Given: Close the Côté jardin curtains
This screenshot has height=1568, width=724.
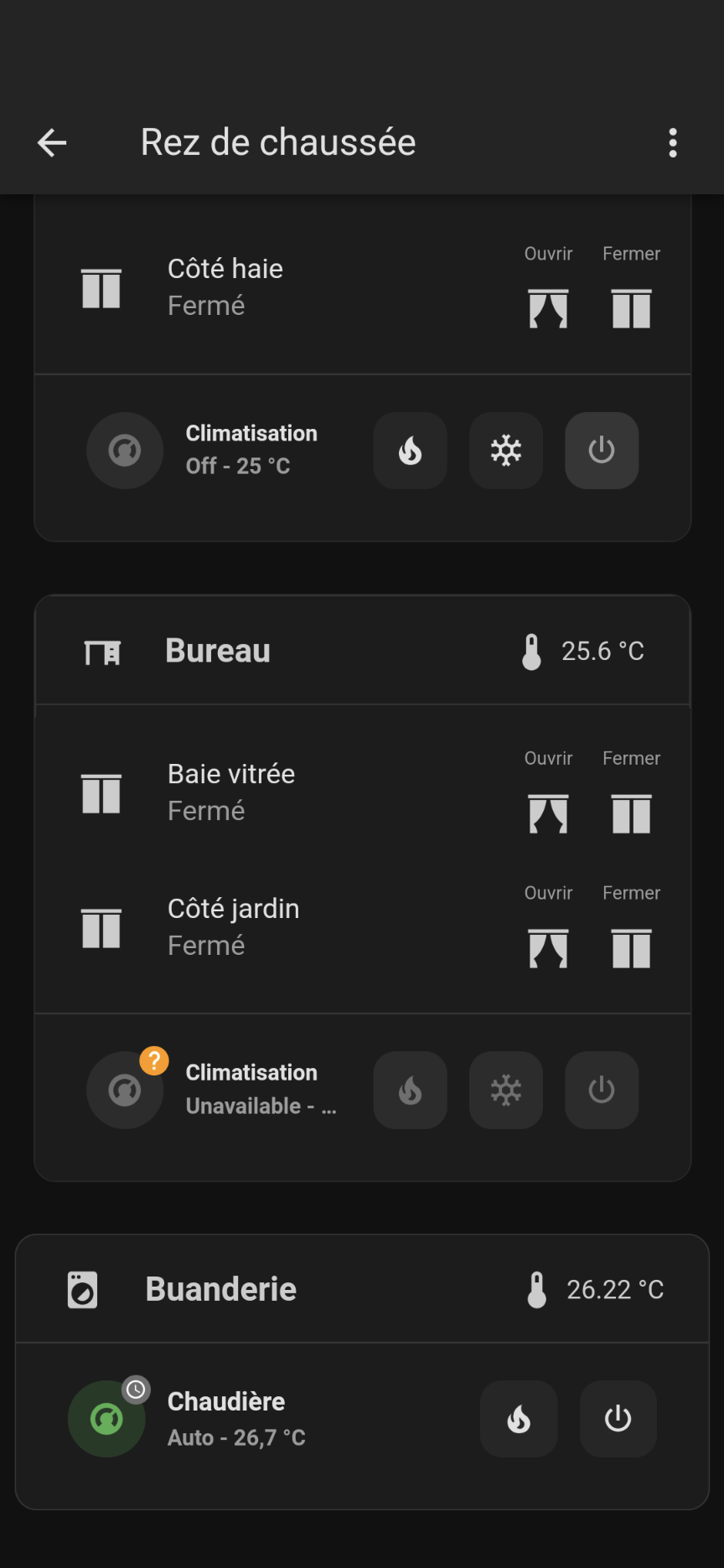Looking at the screenshot, I should (631, 949).
